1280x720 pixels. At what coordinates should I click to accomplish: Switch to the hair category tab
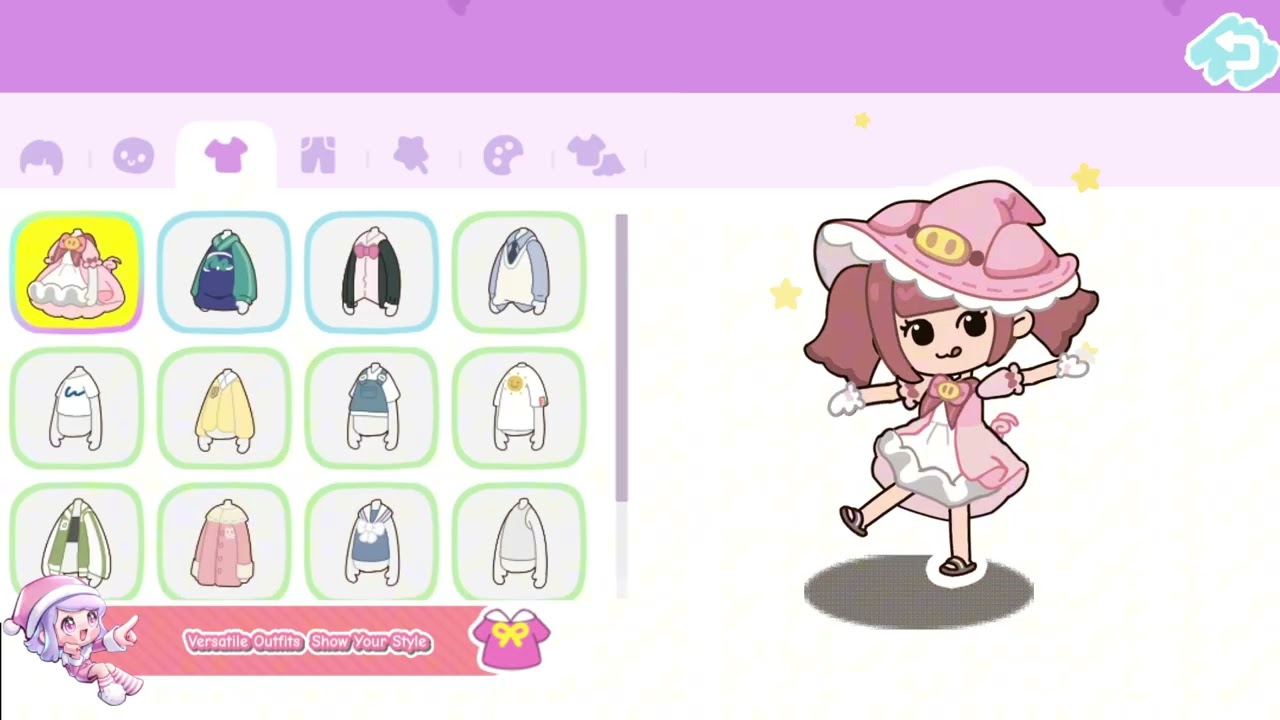[x=42, y=157]
